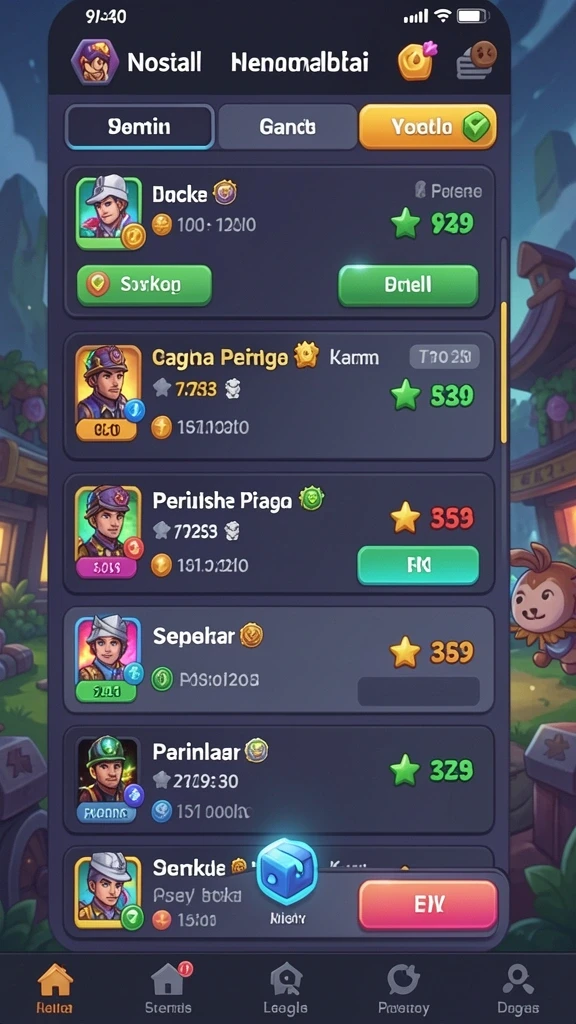Open the cookie stack icon in header

[476, 61]
